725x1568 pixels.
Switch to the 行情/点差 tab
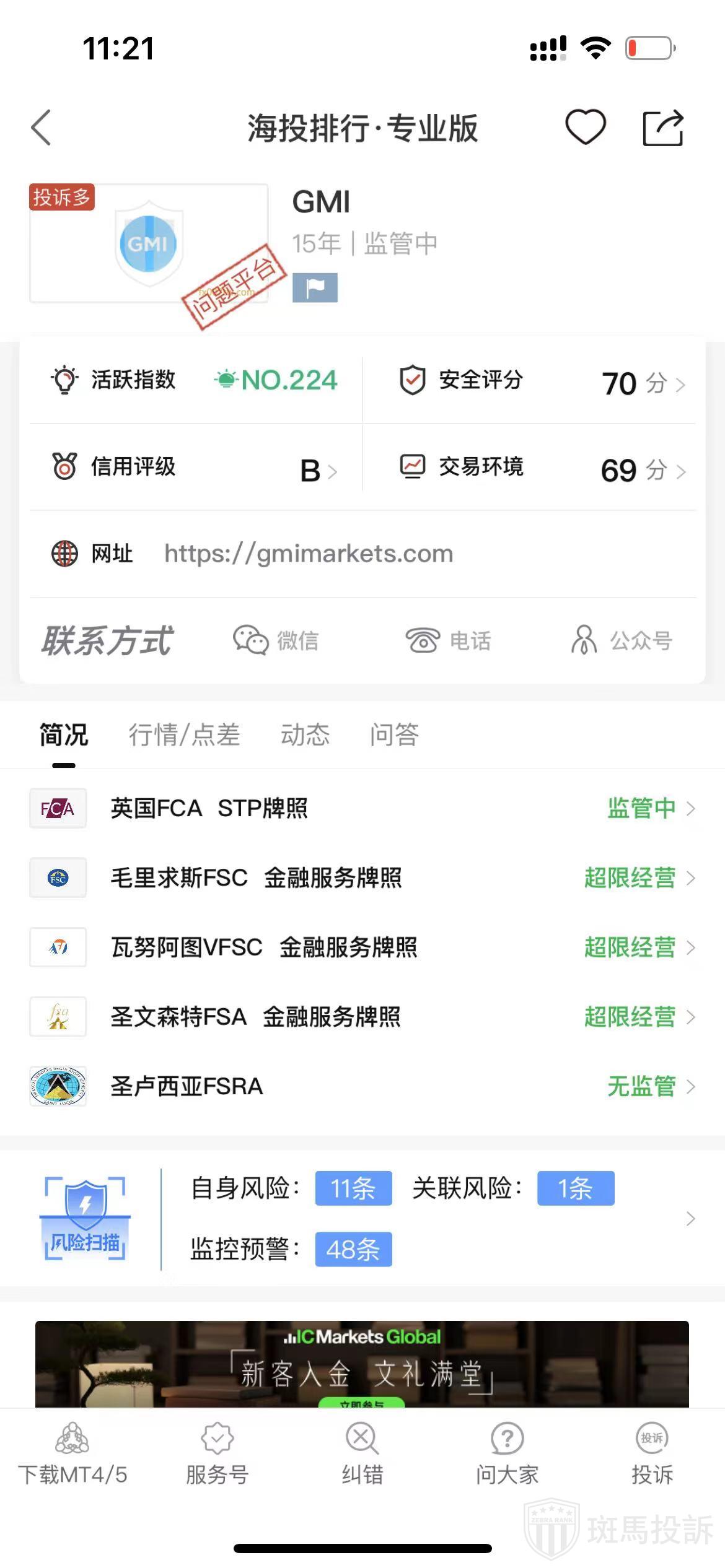184,735
